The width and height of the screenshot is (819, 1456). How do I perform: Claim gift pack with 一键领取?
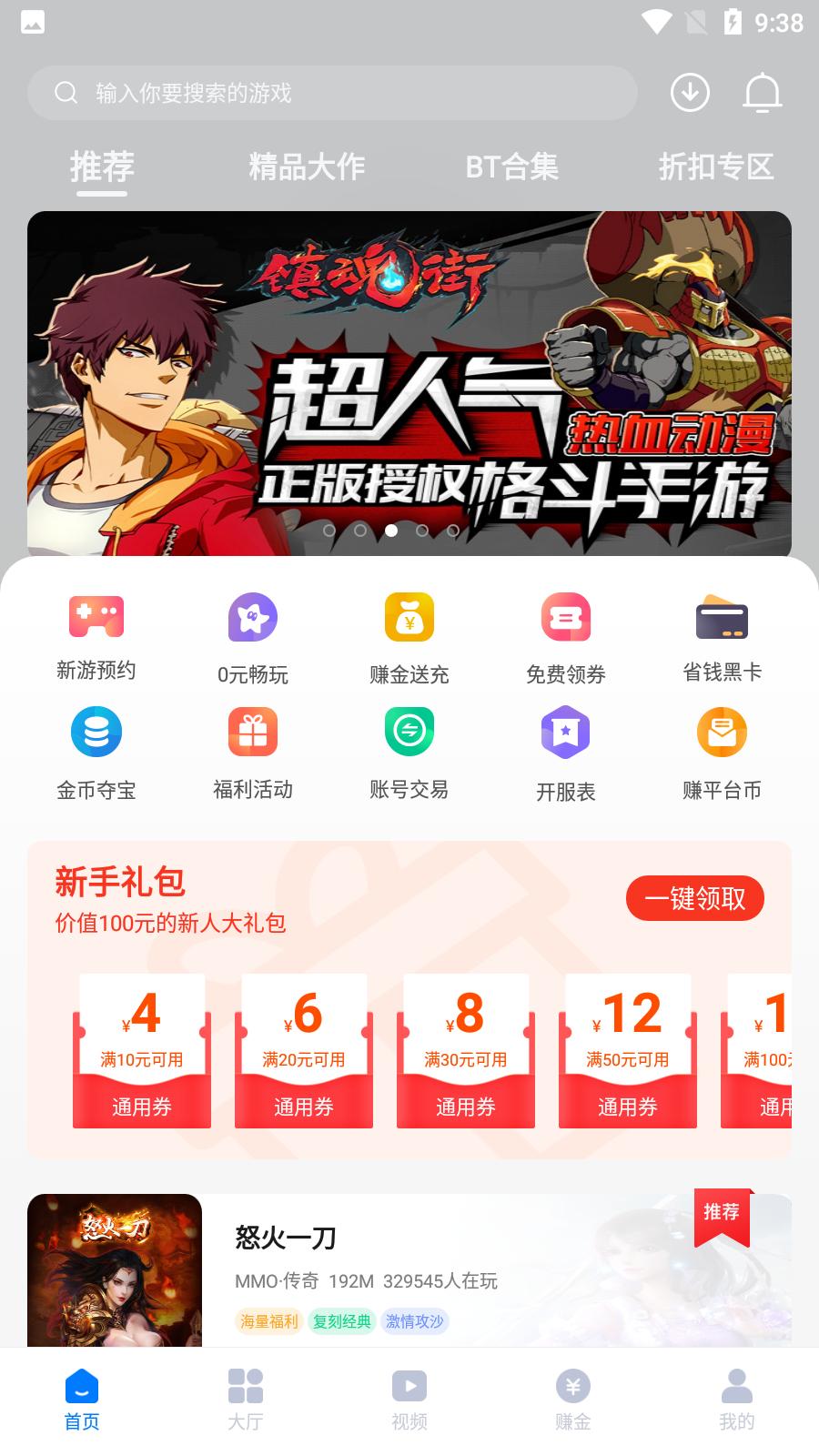coord(694,898)
